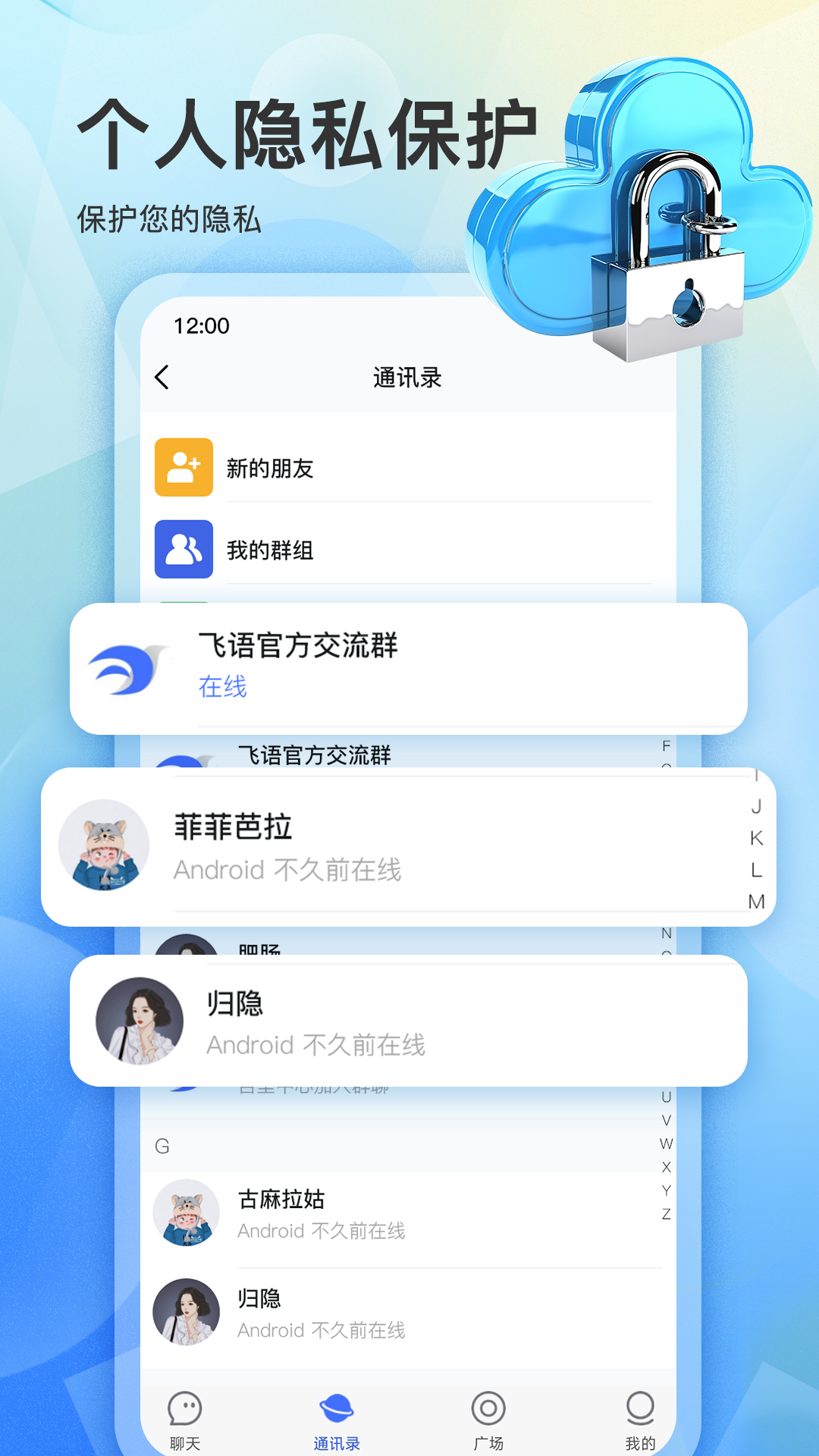Open the 我的群组 (My Groups) icon
Viewport: 819px width, 1456px height.
pyautogui.click(x=184, y=550)
